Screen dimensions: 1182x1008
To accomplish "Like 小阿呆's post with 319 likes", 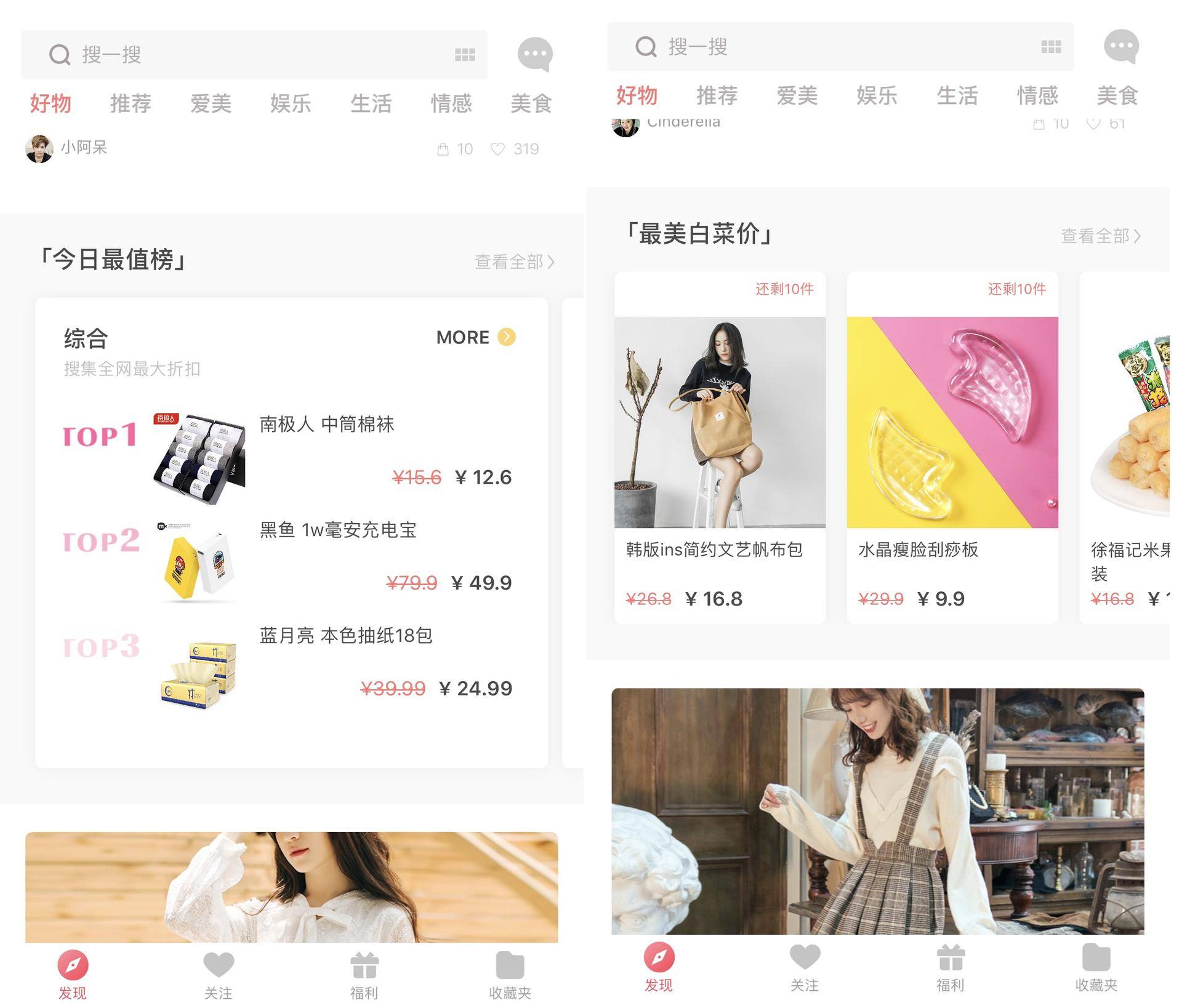I will [498, 149].
